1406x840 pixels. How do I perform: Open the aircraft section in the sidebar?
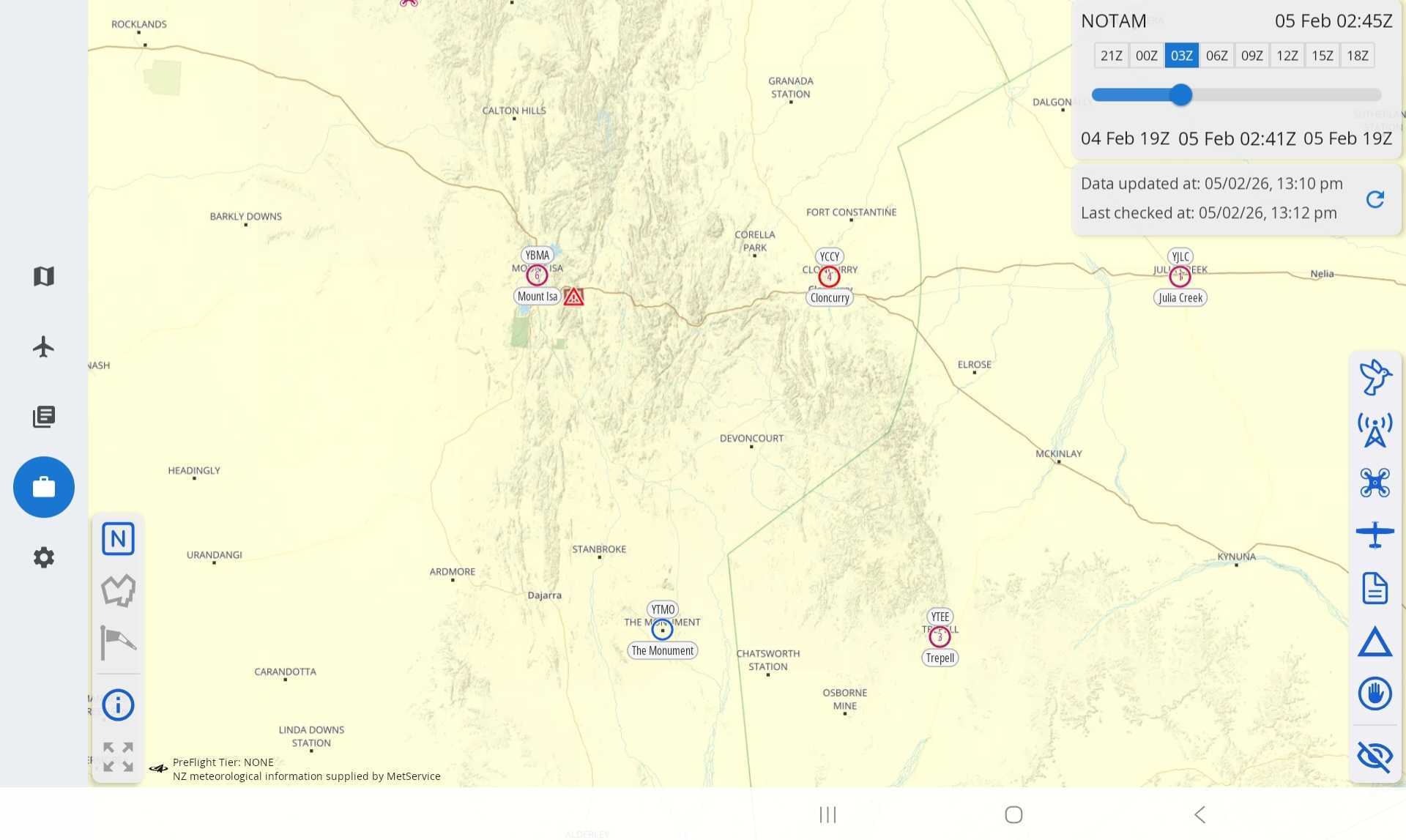(x=44, y=346)
